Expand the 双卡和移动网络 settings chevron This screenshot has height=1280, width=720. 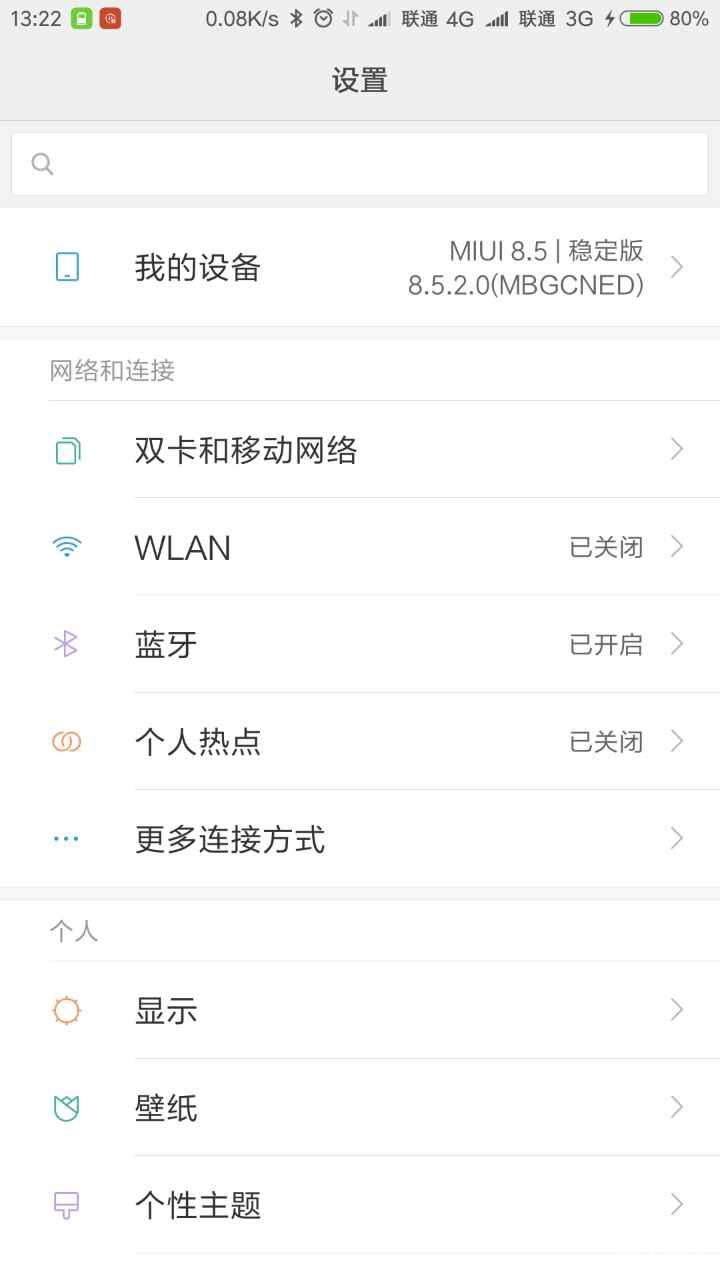[676, 450]
